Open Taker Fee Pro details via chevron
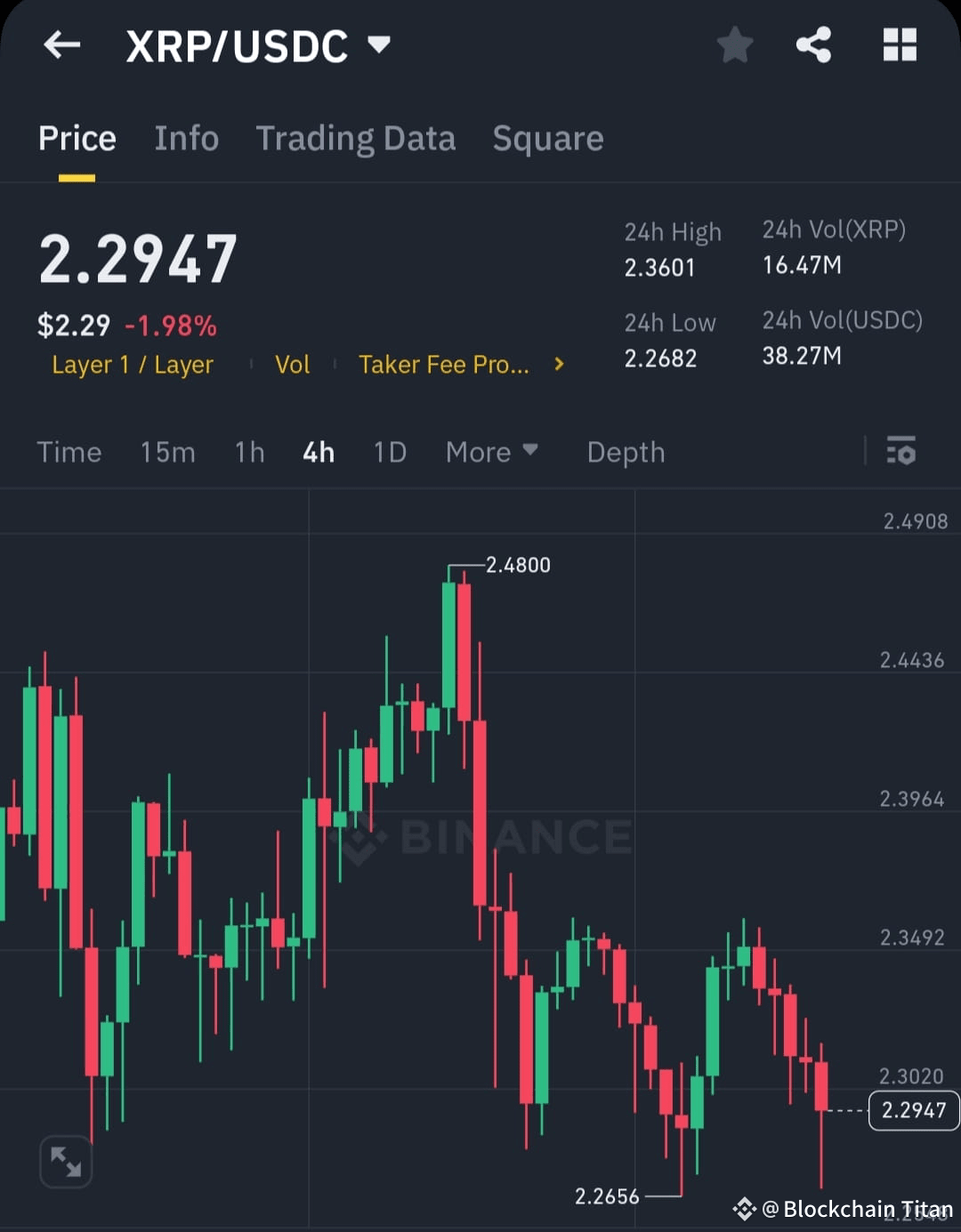 tap(558, 364)
